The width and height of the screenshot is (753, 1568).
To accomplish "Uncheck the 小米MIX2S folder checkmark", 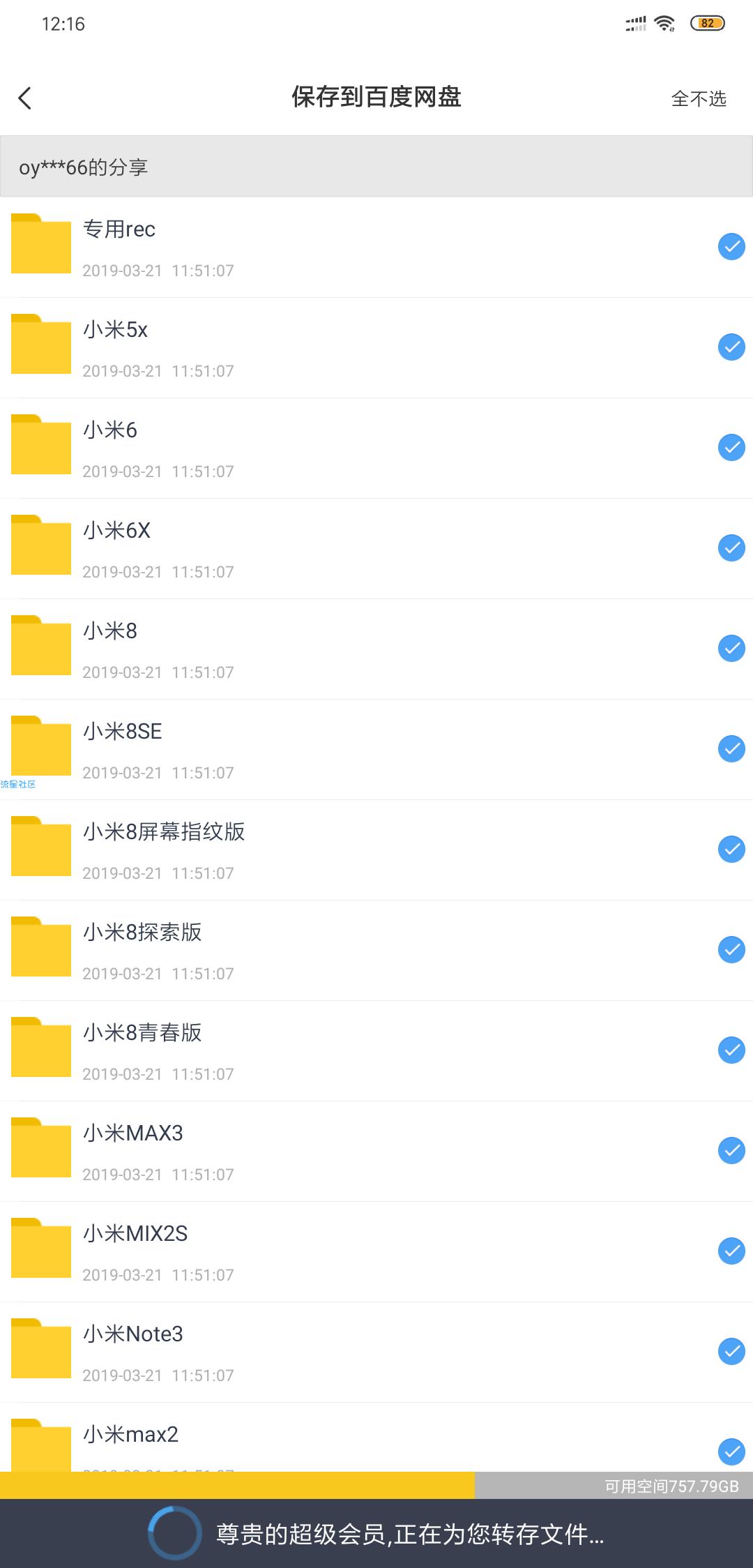I will [x=731, y=1251].
